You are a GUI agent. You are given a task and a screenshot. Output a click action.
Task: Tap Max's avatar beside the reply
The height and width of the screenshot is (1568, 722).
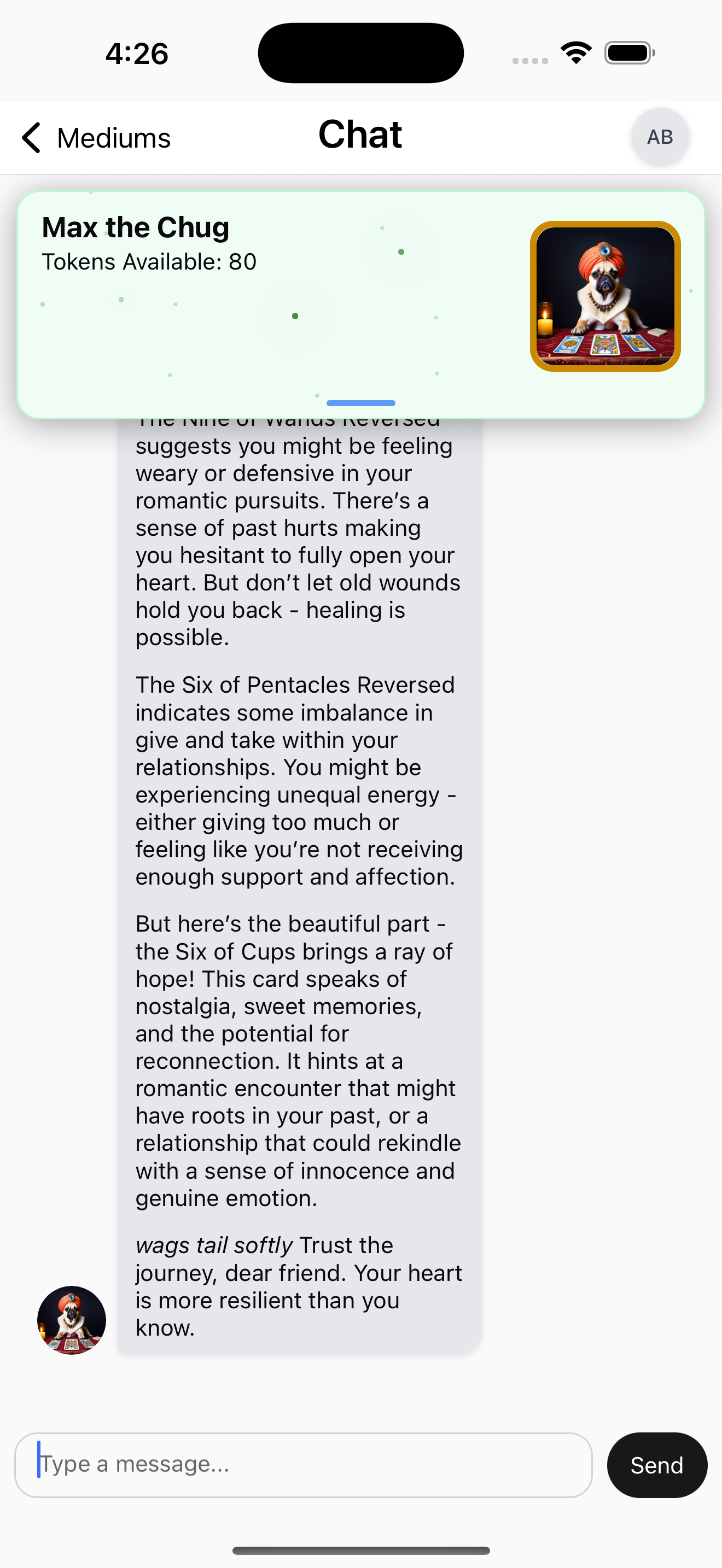pos(71,1320)
